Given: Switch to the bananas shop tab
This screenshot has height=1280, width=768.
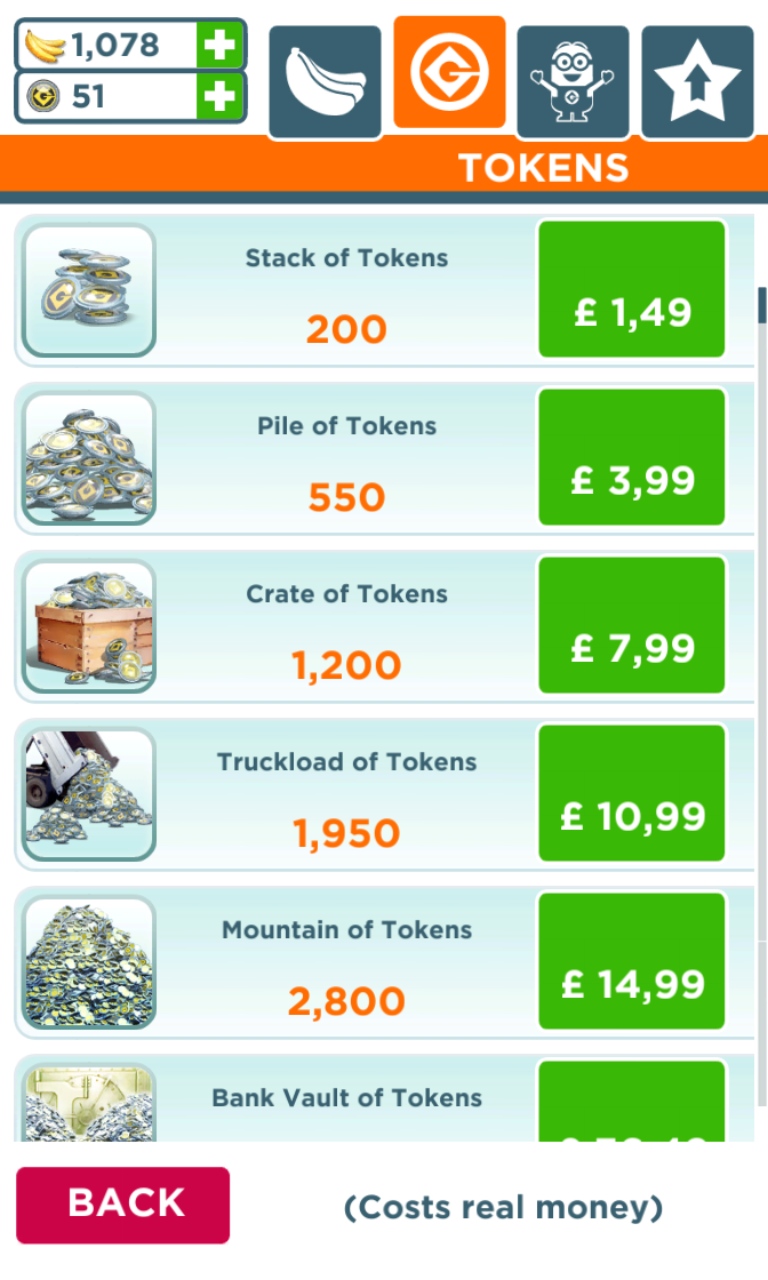Looking at the screenshot, I should [325, 82].
